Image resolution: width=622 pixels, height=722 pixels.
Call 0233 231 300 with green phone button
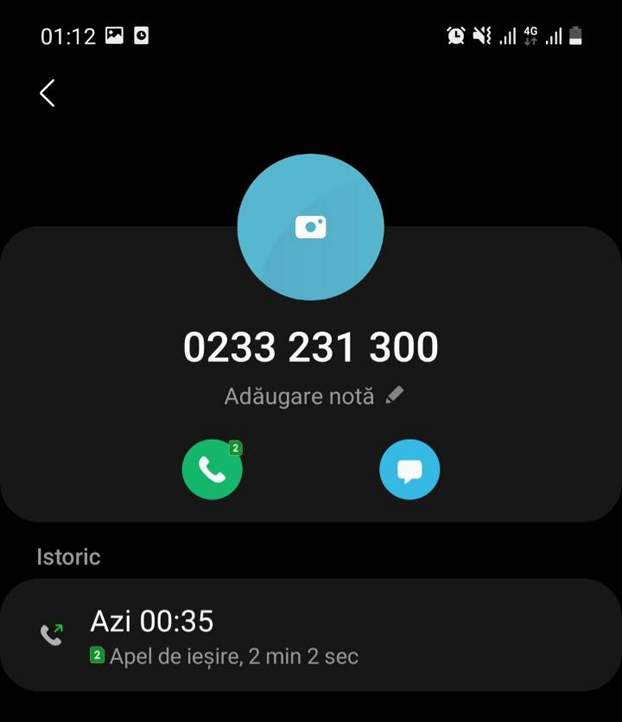pyautogui.click(x=212, y=469)
